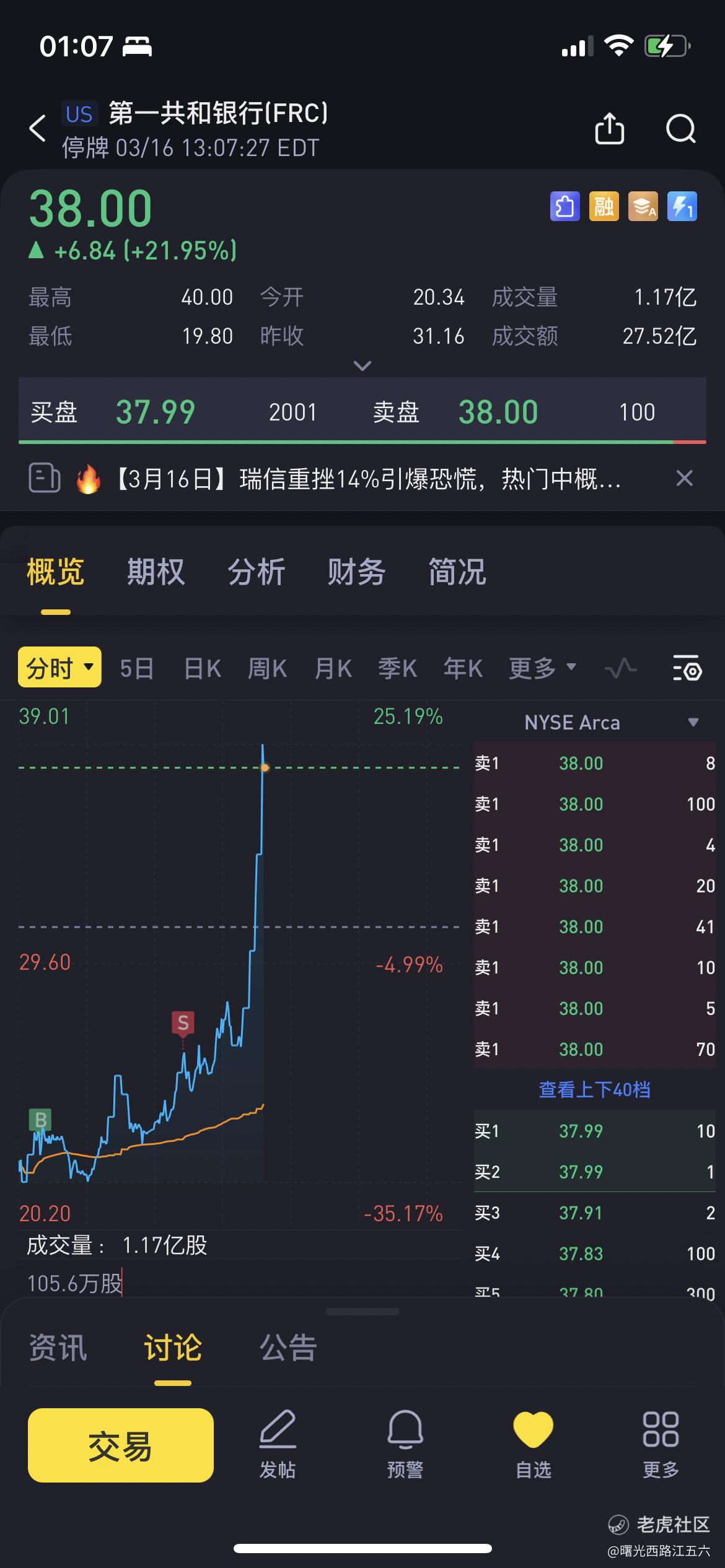Open chart settings icon
This screenshot has height=1568, width=725.
[687, 668]
